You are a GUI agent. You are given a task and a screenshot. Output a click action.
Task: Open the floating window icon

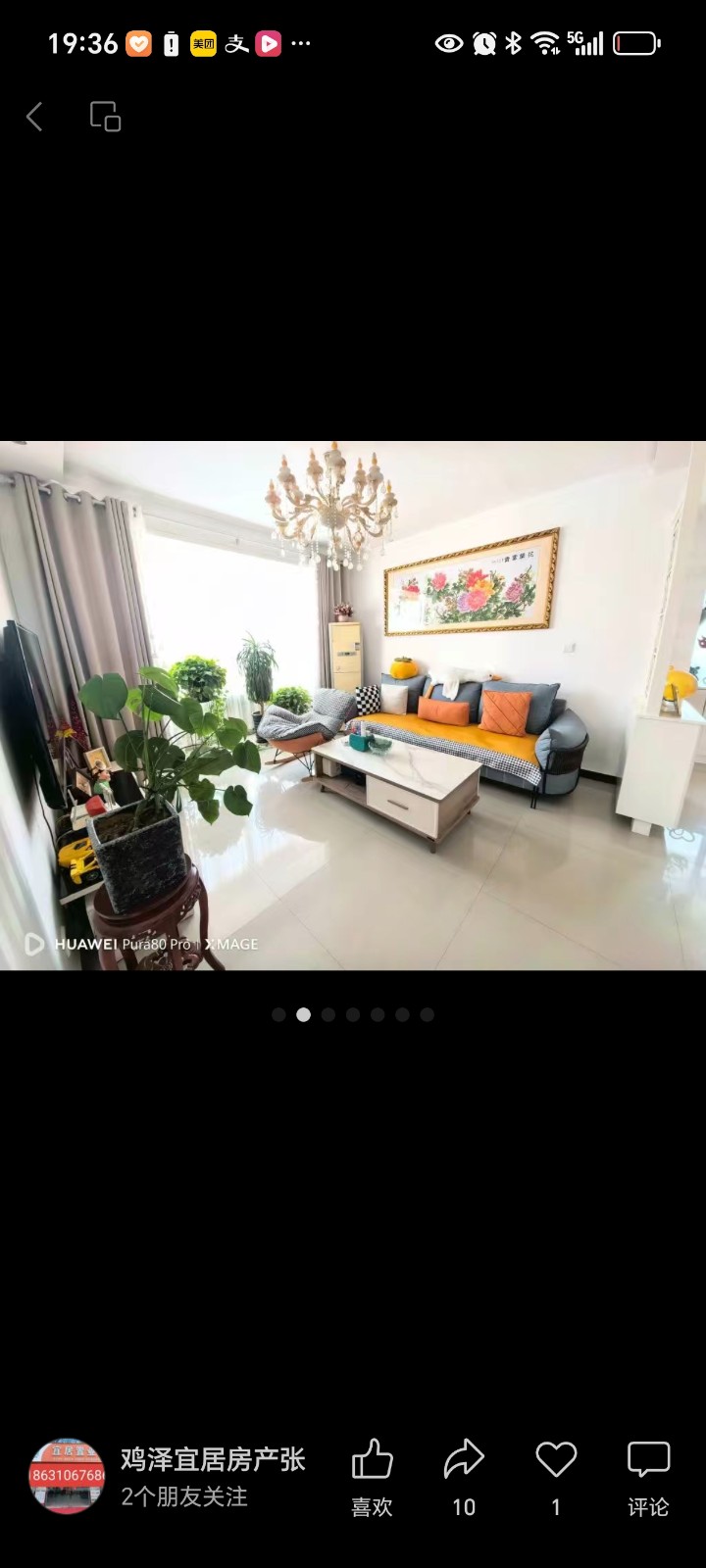click(105, 117)
